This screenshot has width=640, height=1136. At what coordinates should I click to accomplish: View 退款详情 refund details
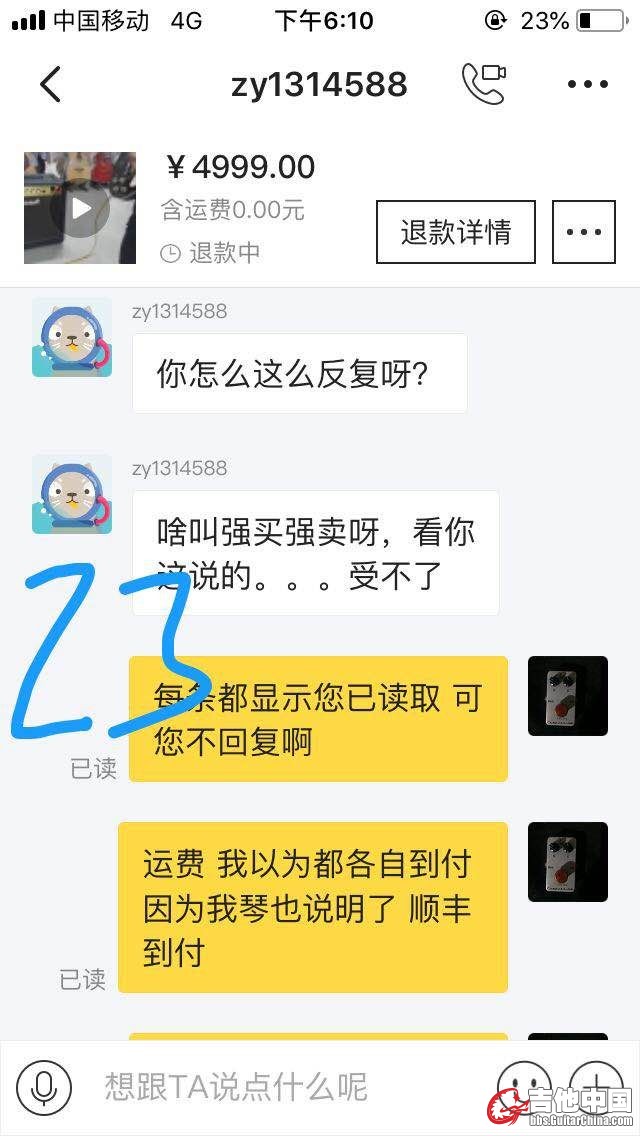[455, 232]
